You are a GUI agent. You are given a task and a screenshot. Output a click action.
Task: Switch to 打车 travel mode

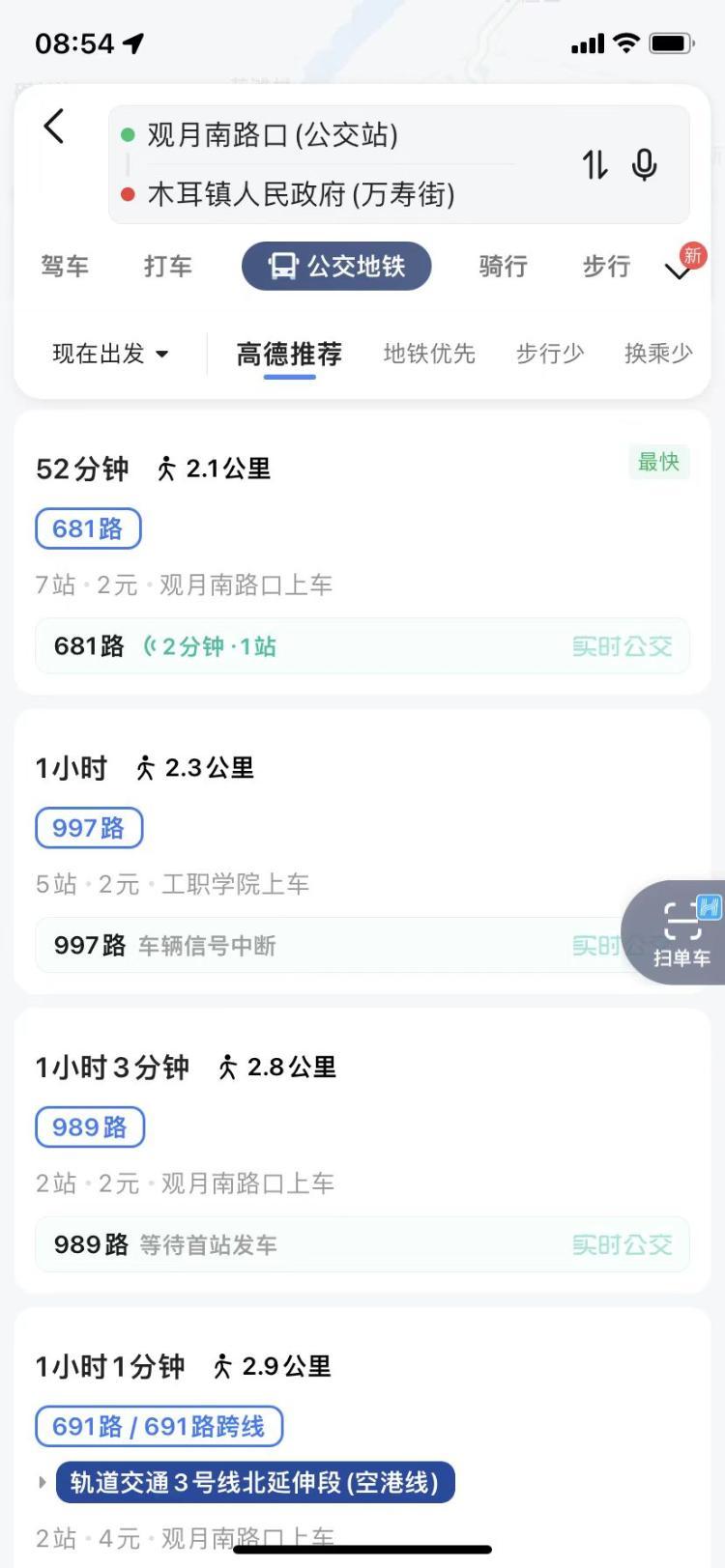point(168,266)
